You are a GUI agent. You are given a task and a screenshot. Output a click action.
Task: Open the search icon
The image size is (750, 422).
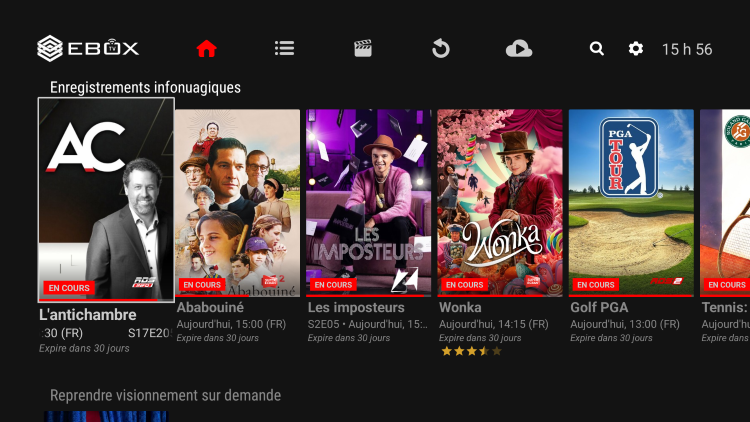pyautogui.click(x=597, y=48)
